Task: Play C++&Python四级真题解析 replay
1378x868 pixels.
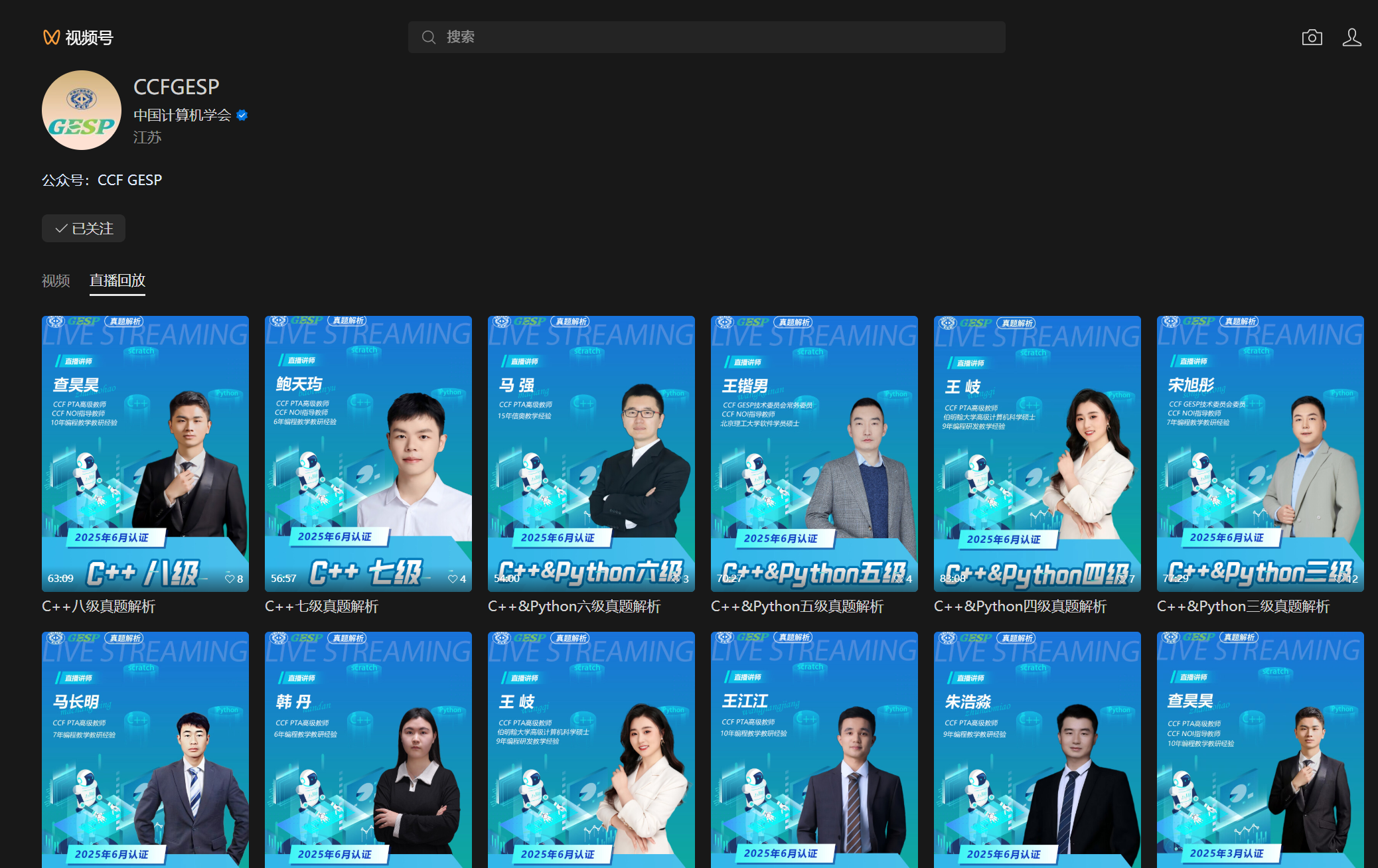Action: tap(1037, 453)
